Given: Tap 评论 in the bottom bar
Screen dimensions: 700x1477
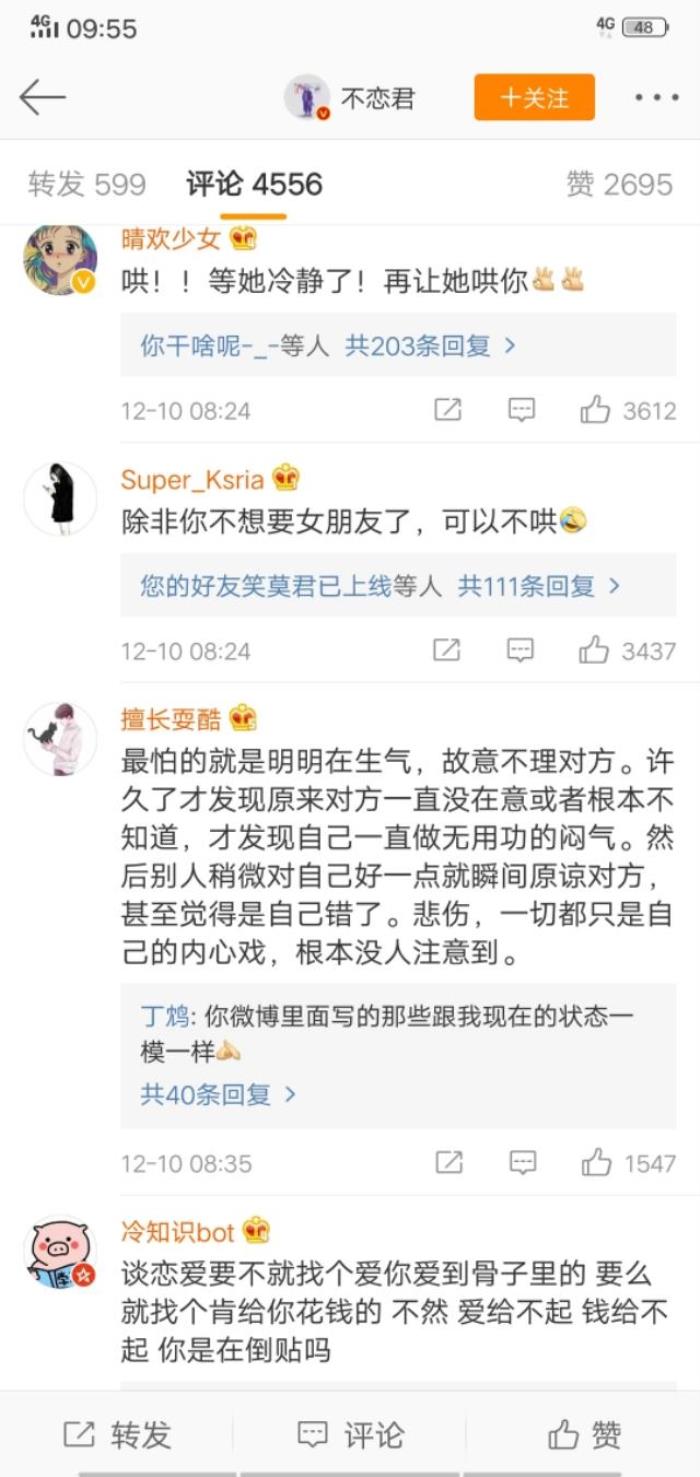Looking at the screenshot, I should pyautogui.click(x=350, y=1435).
